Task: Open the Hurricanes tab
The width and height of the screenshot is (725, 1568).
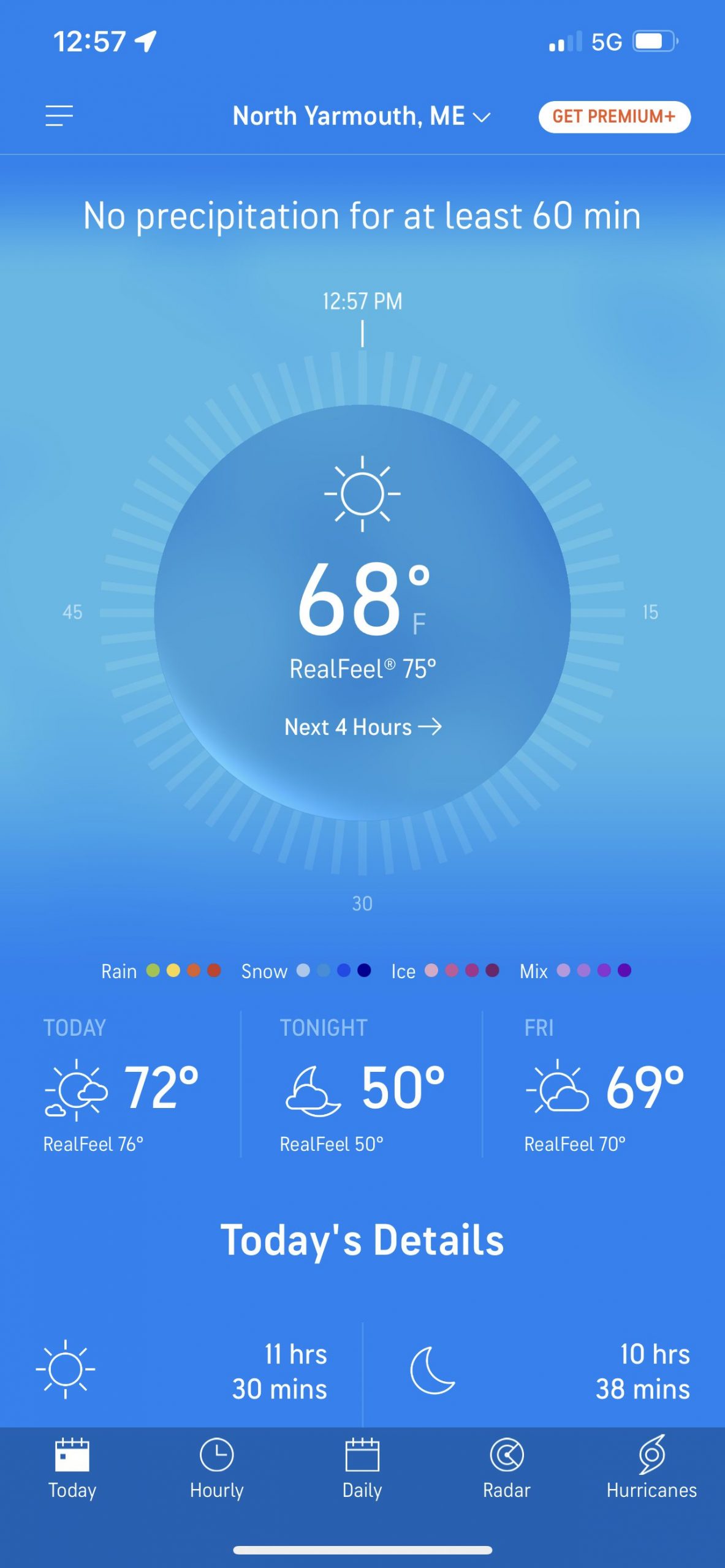Action: point(651,1468)
